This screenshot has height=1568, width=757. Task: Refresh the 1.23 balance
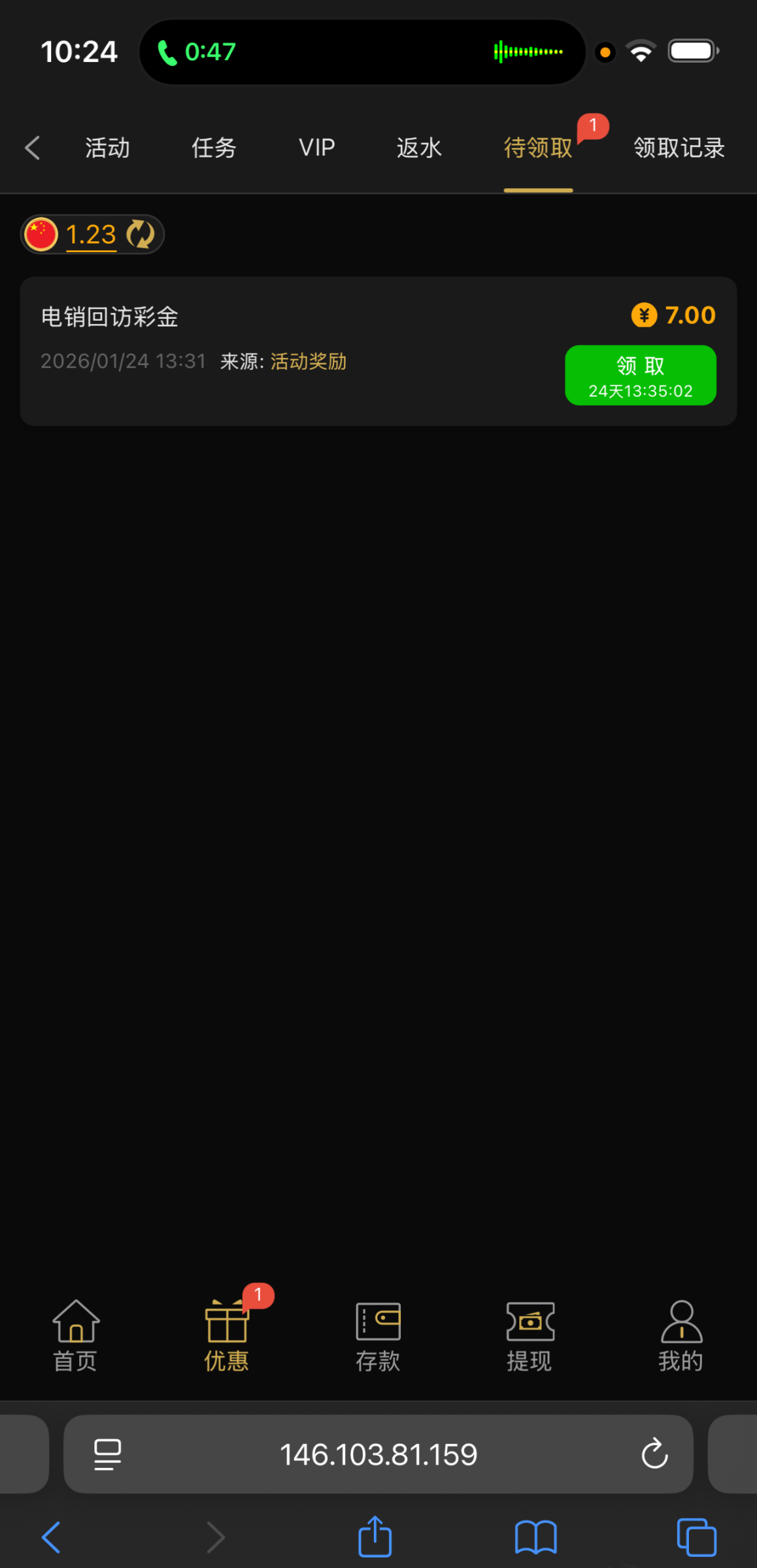[141, 235]
